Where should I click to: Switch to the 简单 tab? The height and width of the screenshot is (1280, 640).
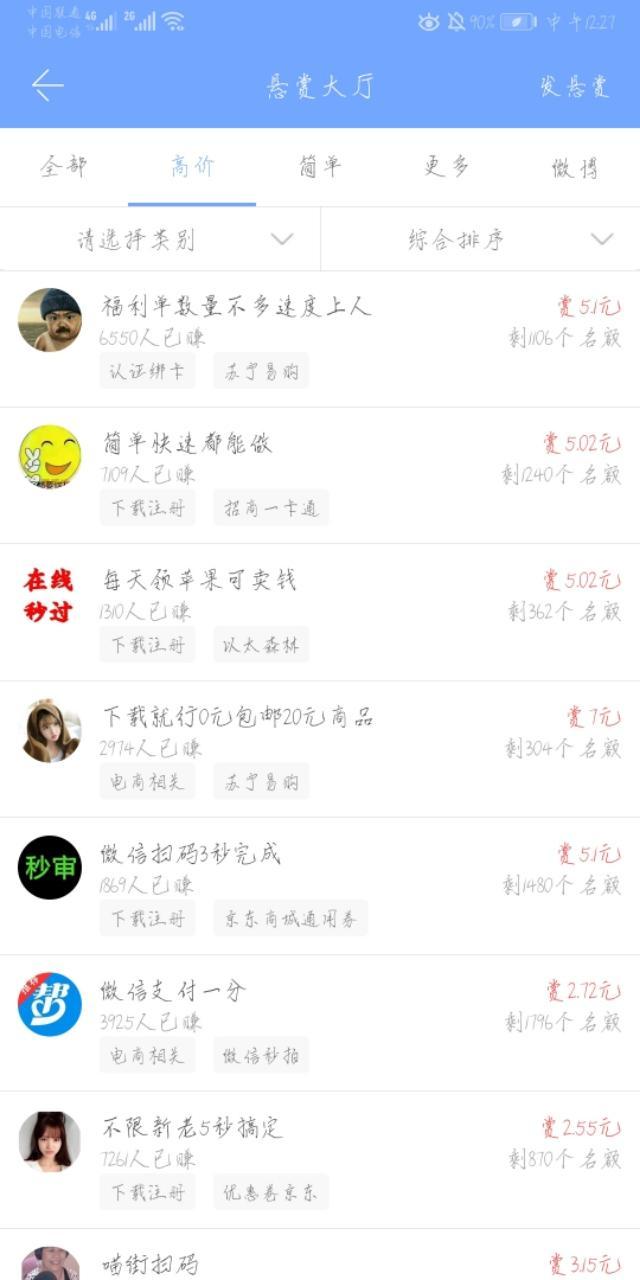coord(320,167)
